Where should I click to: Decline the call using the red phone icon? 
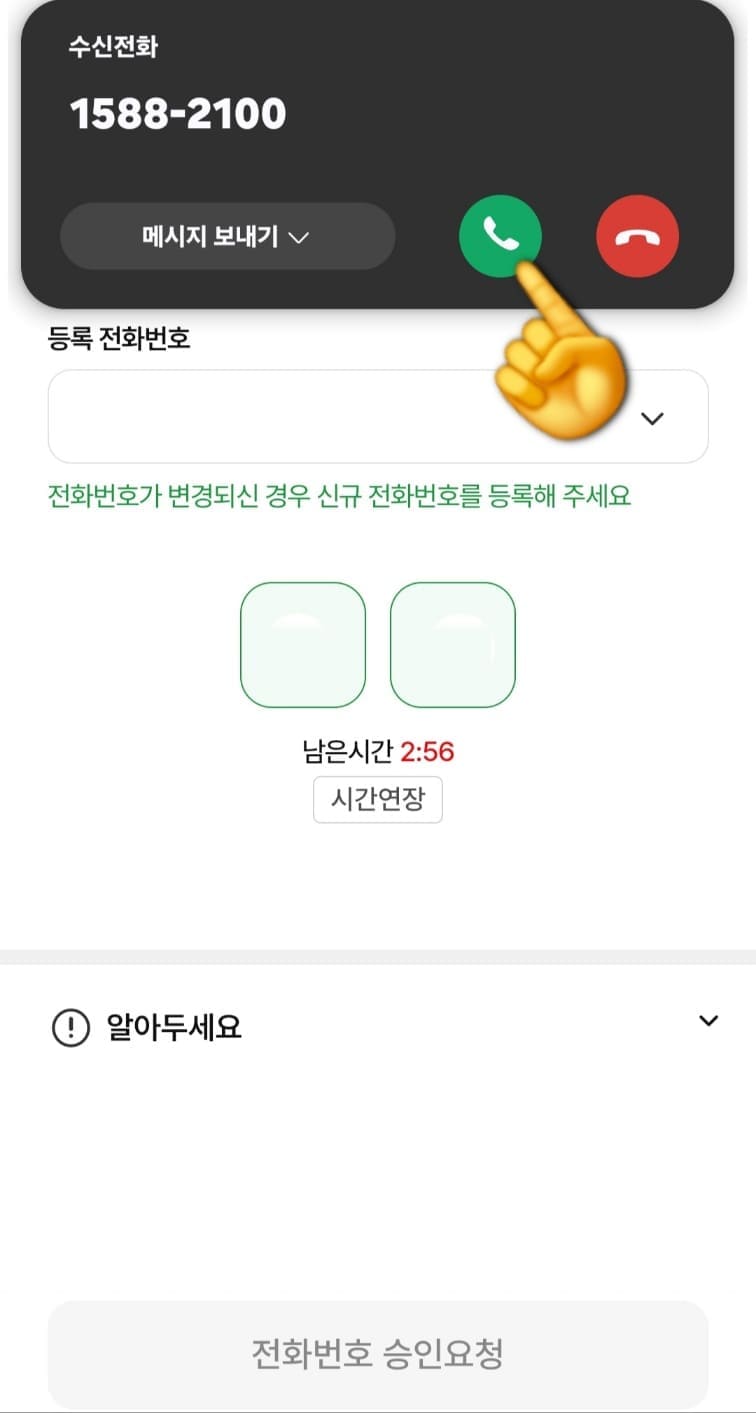point(637,235)
